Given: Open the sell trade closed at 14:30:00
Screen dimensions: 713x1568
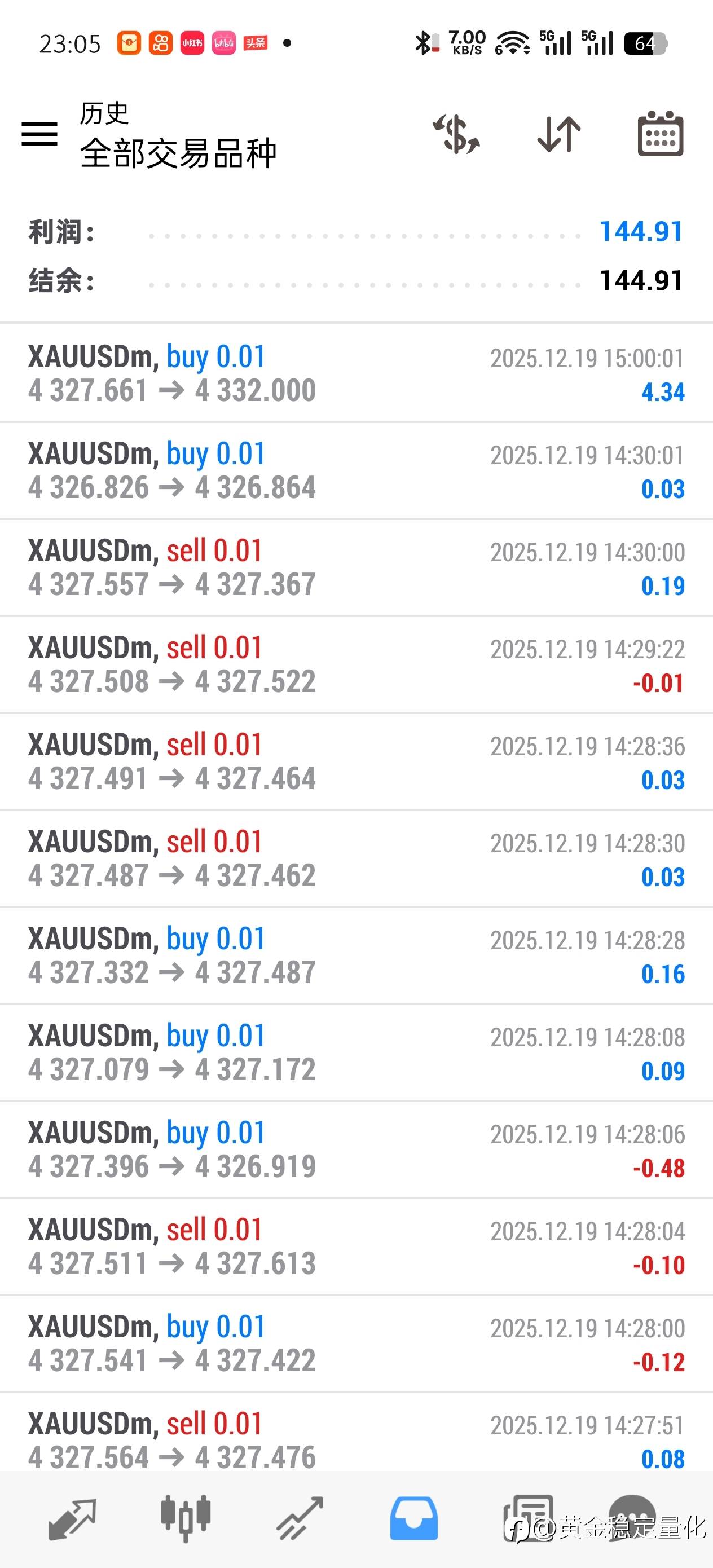Looking at the screenshot, I should click(356, 567).
